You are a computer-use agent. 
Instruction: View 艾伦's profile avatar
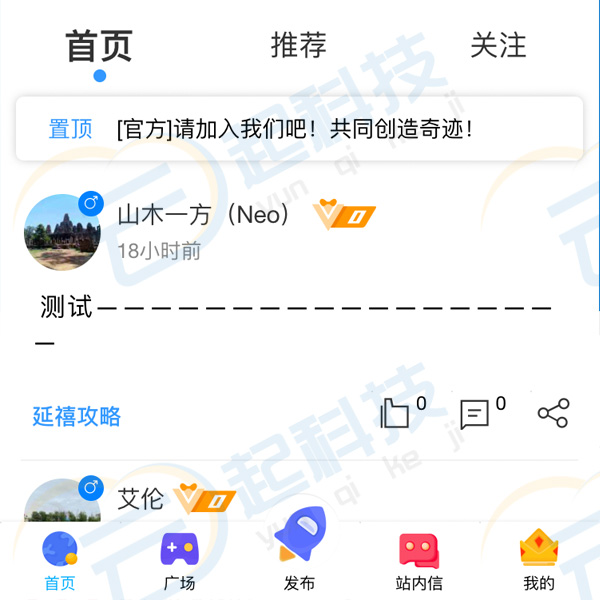pos(62,503)
